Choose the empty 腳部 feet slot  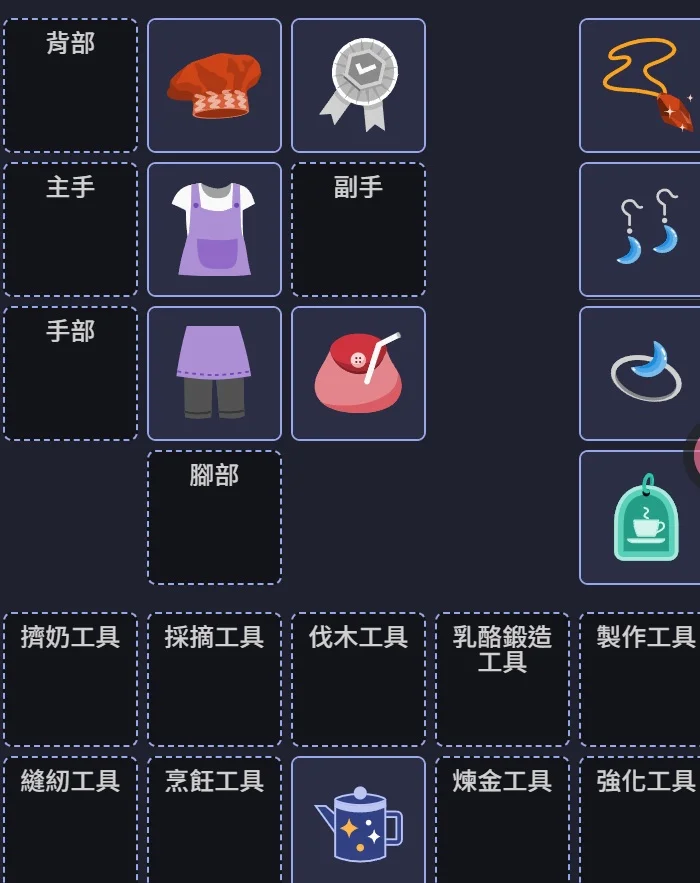tap(215, 518)
